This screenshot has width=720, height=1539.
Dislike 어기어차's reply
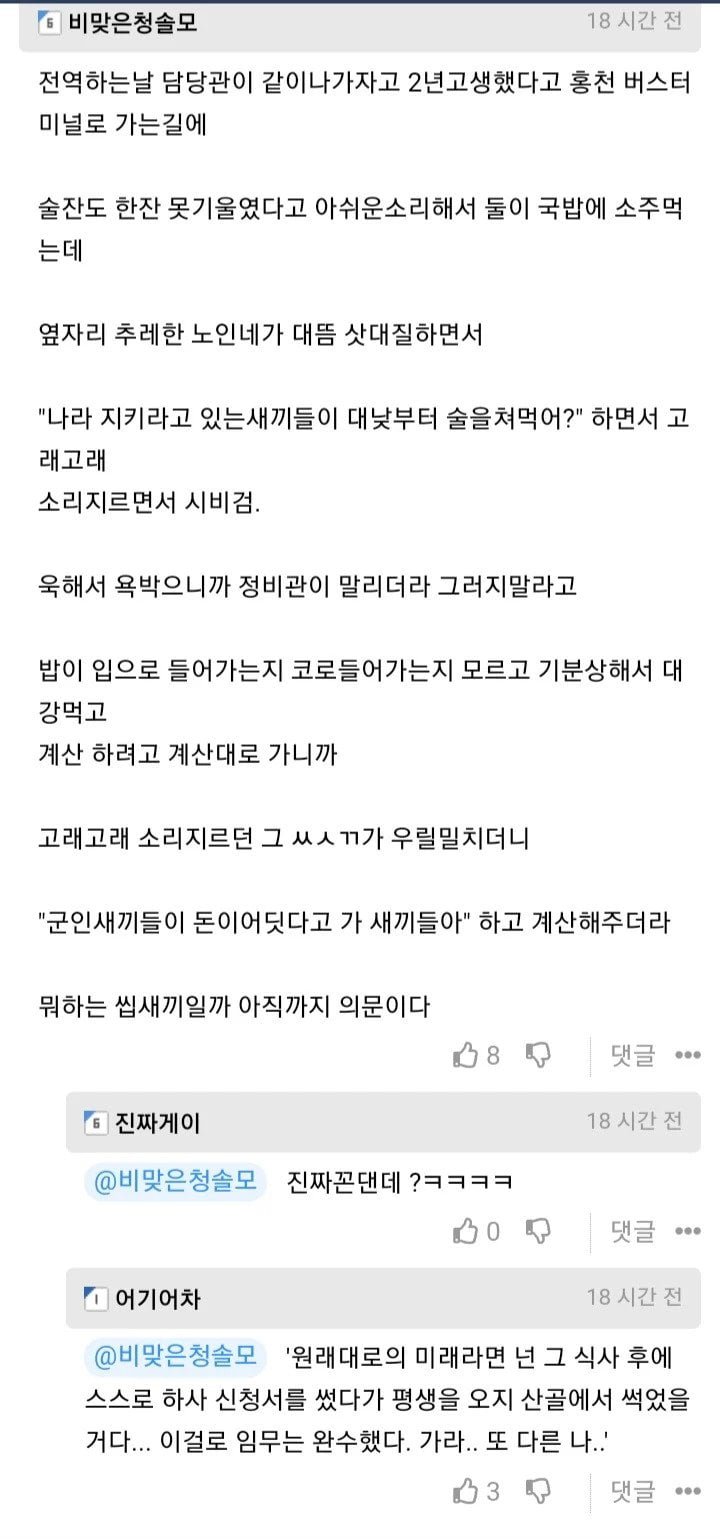[x=538, y=1492]
